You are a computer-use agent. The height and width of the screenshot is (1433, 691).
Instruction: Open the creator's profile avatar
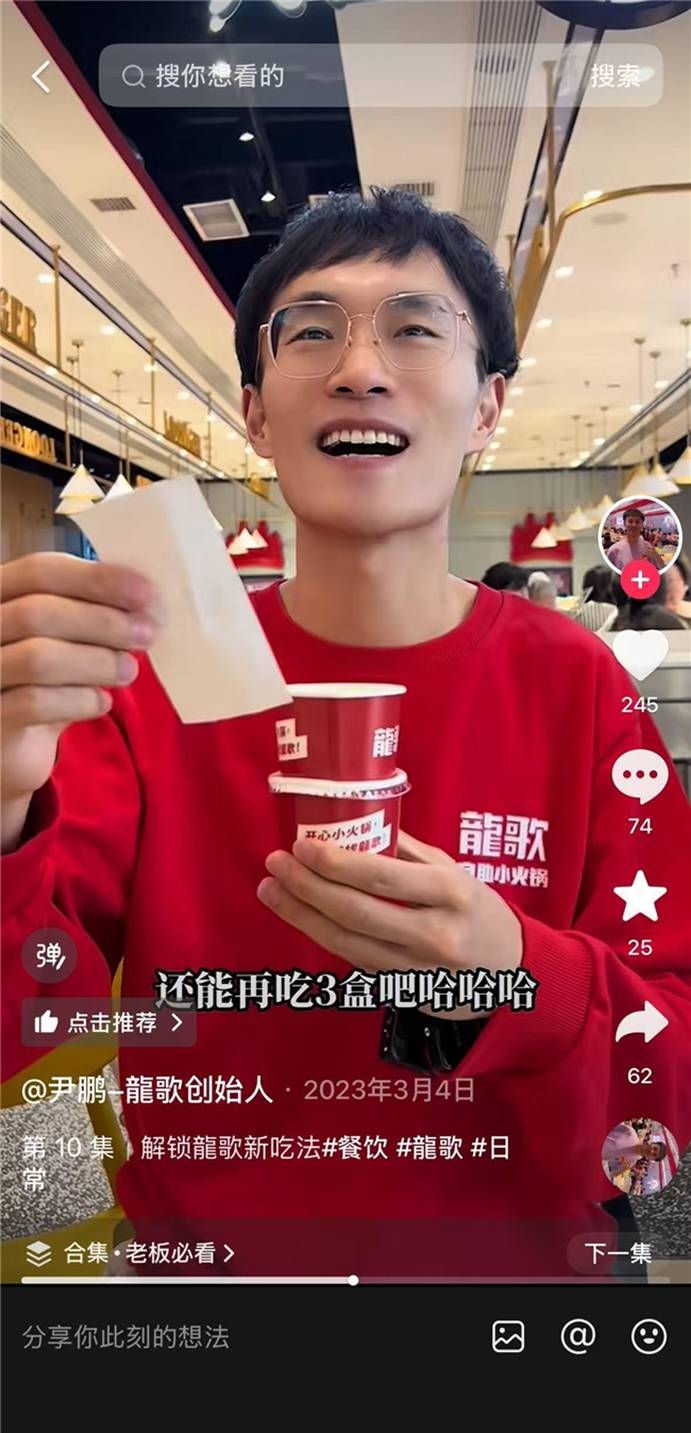coord(639,537)
